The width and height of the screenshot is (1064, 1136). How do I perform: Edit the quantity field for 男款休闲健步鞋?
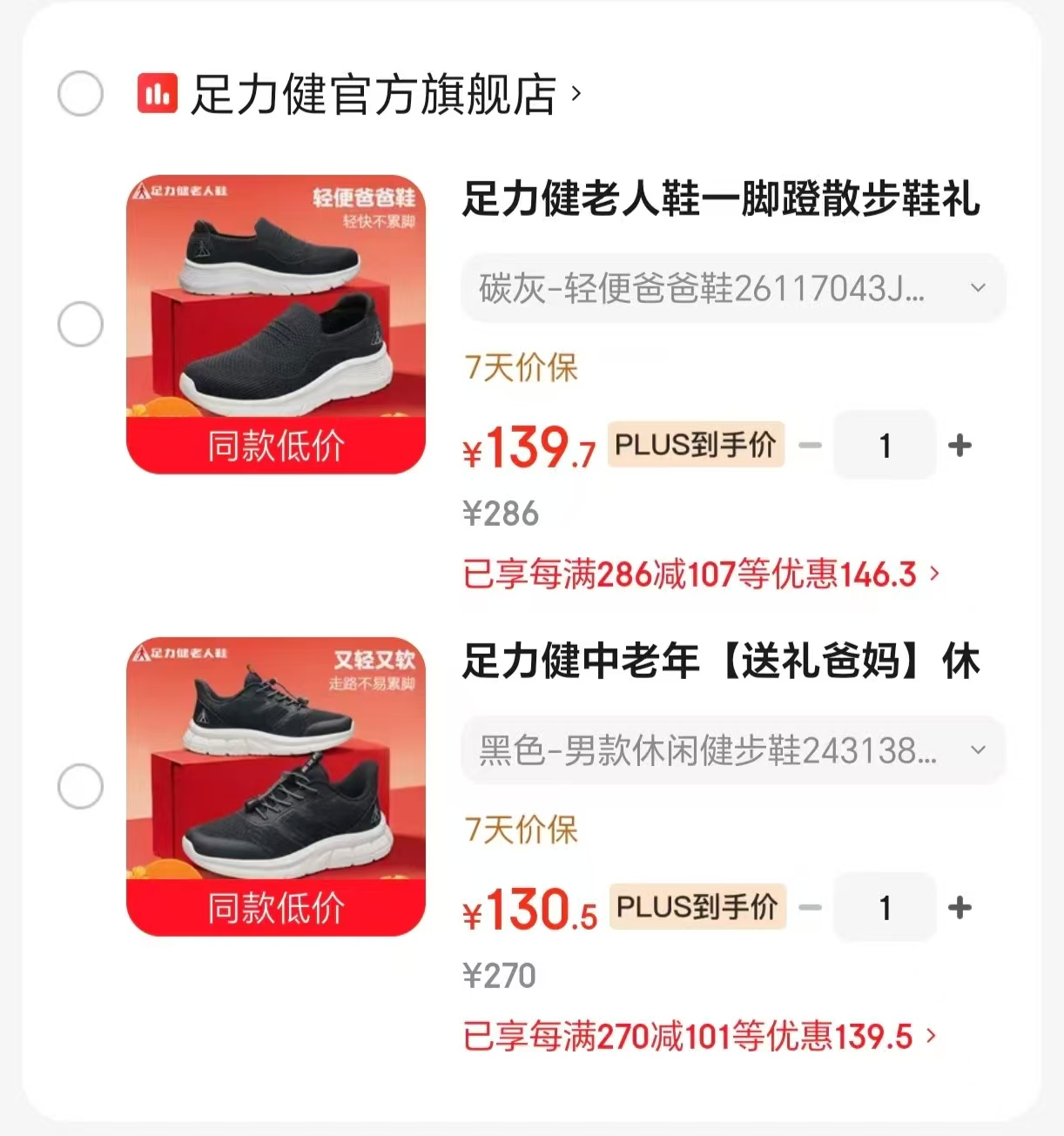click(885, 908)
